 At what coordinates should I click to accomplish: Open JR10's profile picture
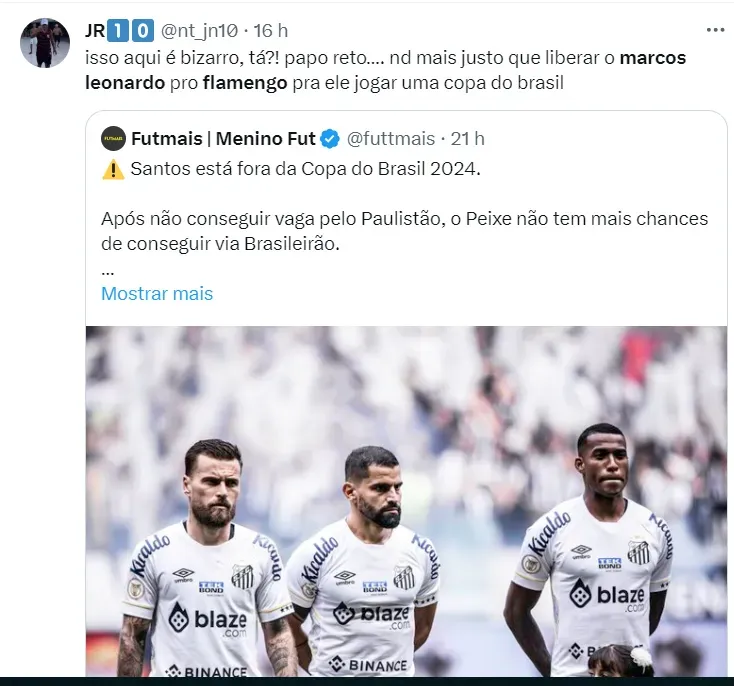(x=45, y=43)
